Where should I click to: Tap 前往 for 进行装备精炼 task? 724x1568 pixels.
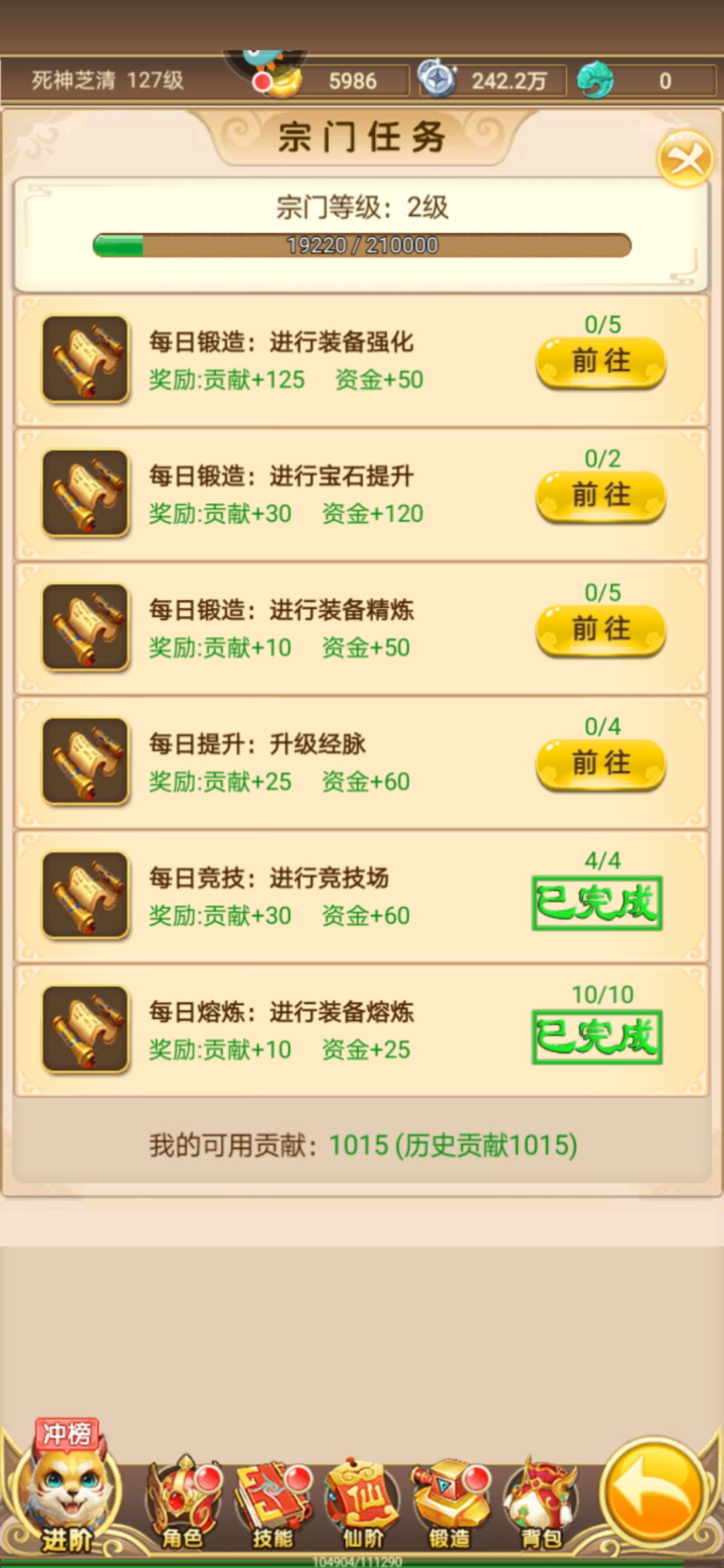tap(601, 631)
